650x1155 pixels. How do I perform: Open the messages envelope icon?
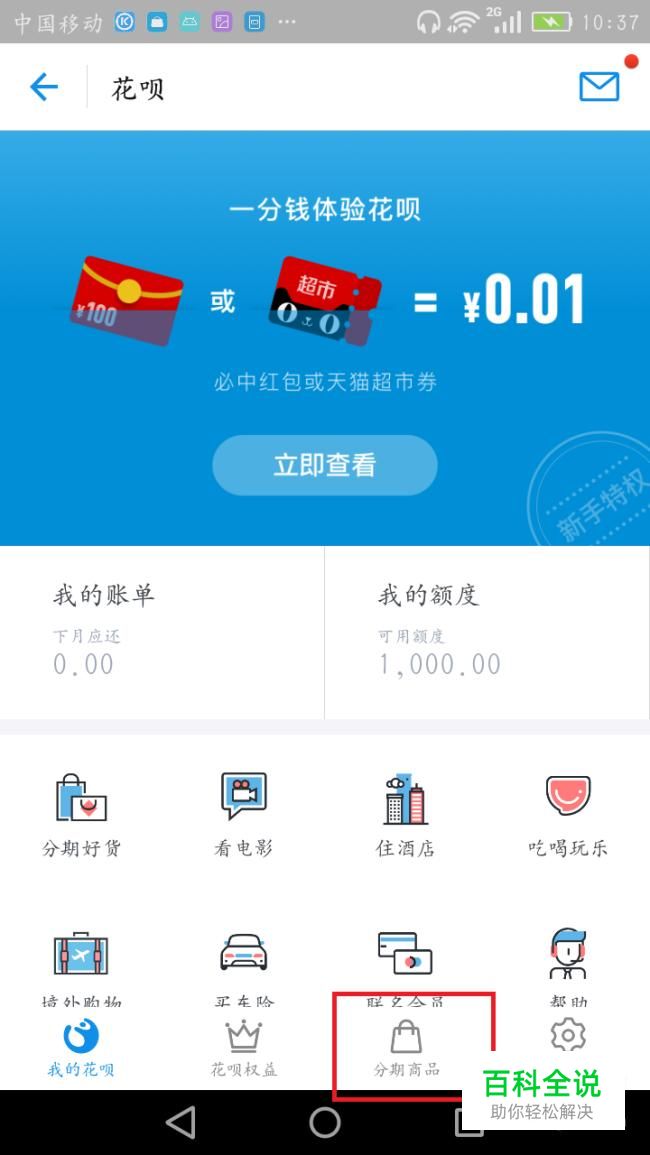tap(599, 87)
